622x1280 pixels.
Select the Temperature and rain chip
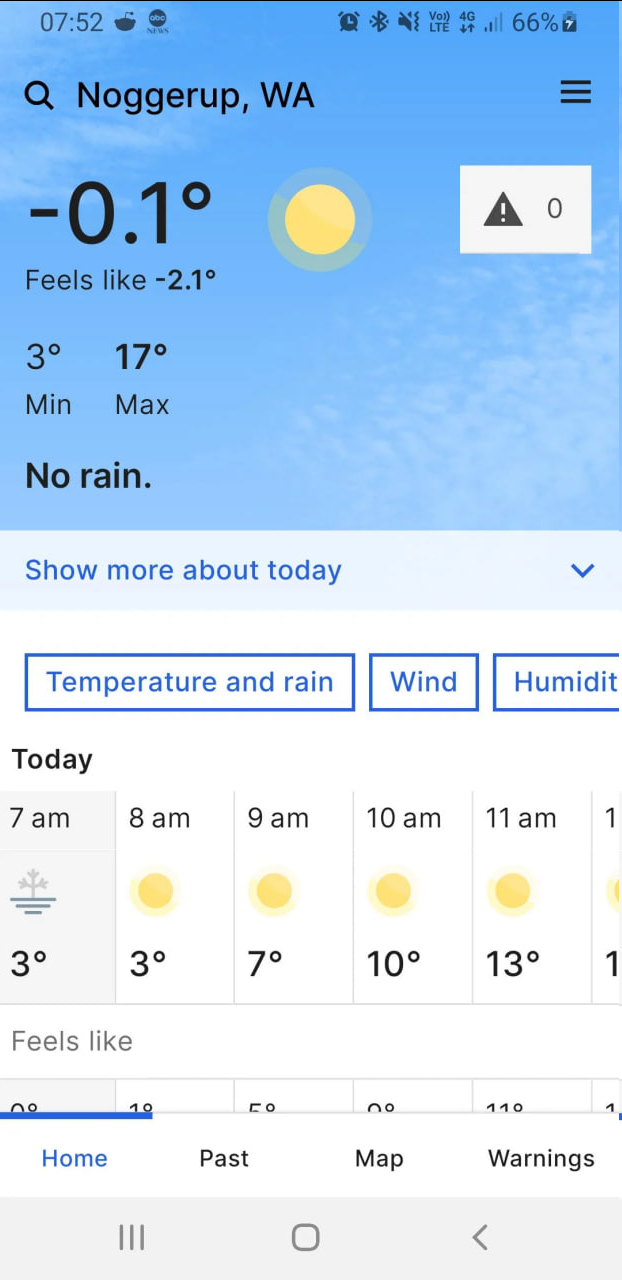(190, 682)
